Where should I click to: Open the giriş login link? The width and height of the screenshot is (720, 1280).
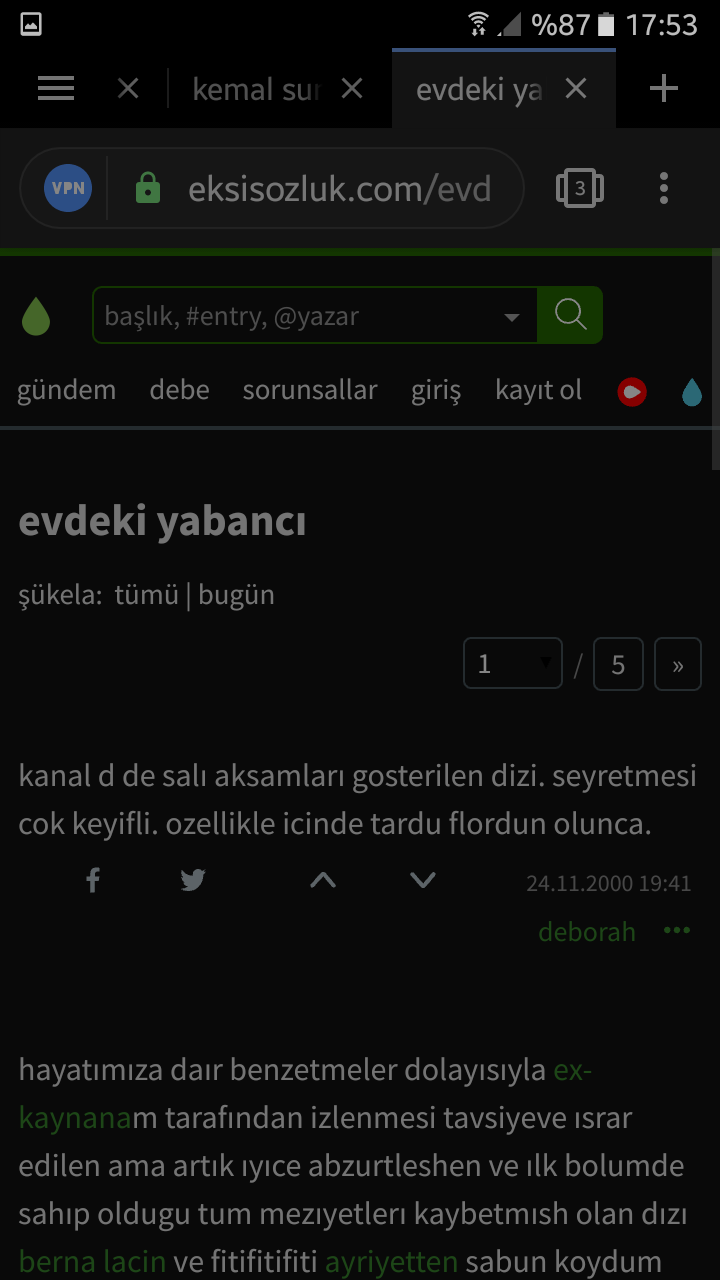[436, 391]
